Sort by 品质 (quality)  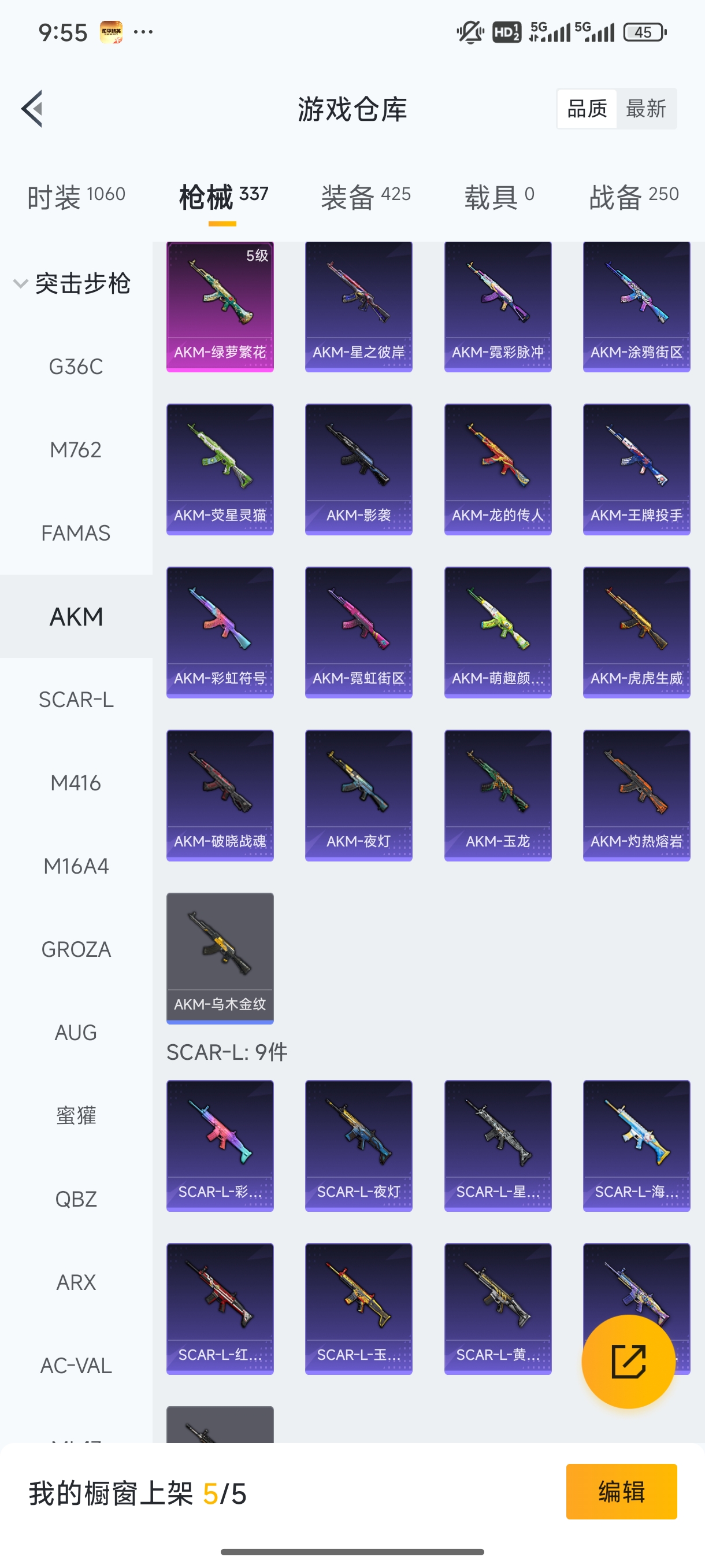(587, 109)
